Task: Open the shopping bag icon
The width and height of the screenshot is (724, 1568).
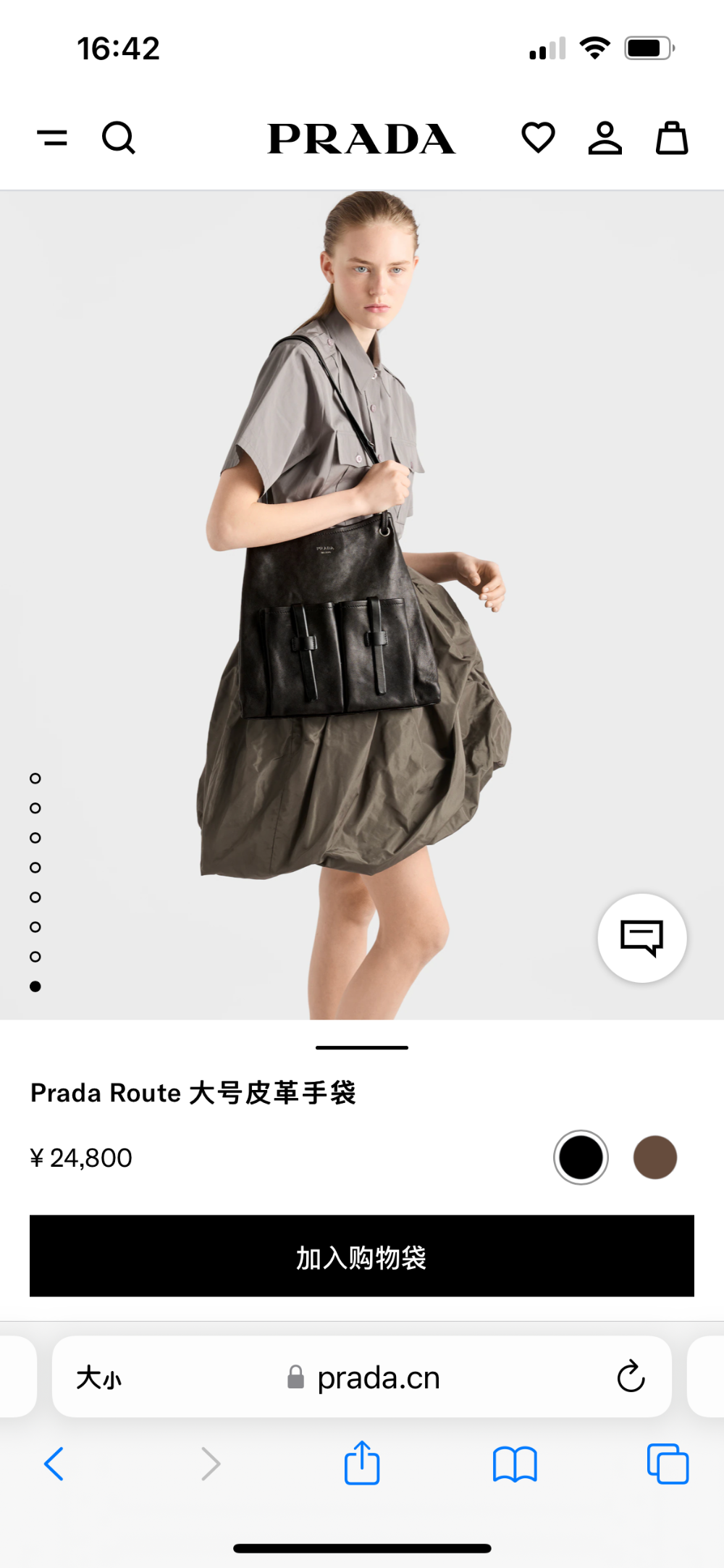Action: coord(672,138)
